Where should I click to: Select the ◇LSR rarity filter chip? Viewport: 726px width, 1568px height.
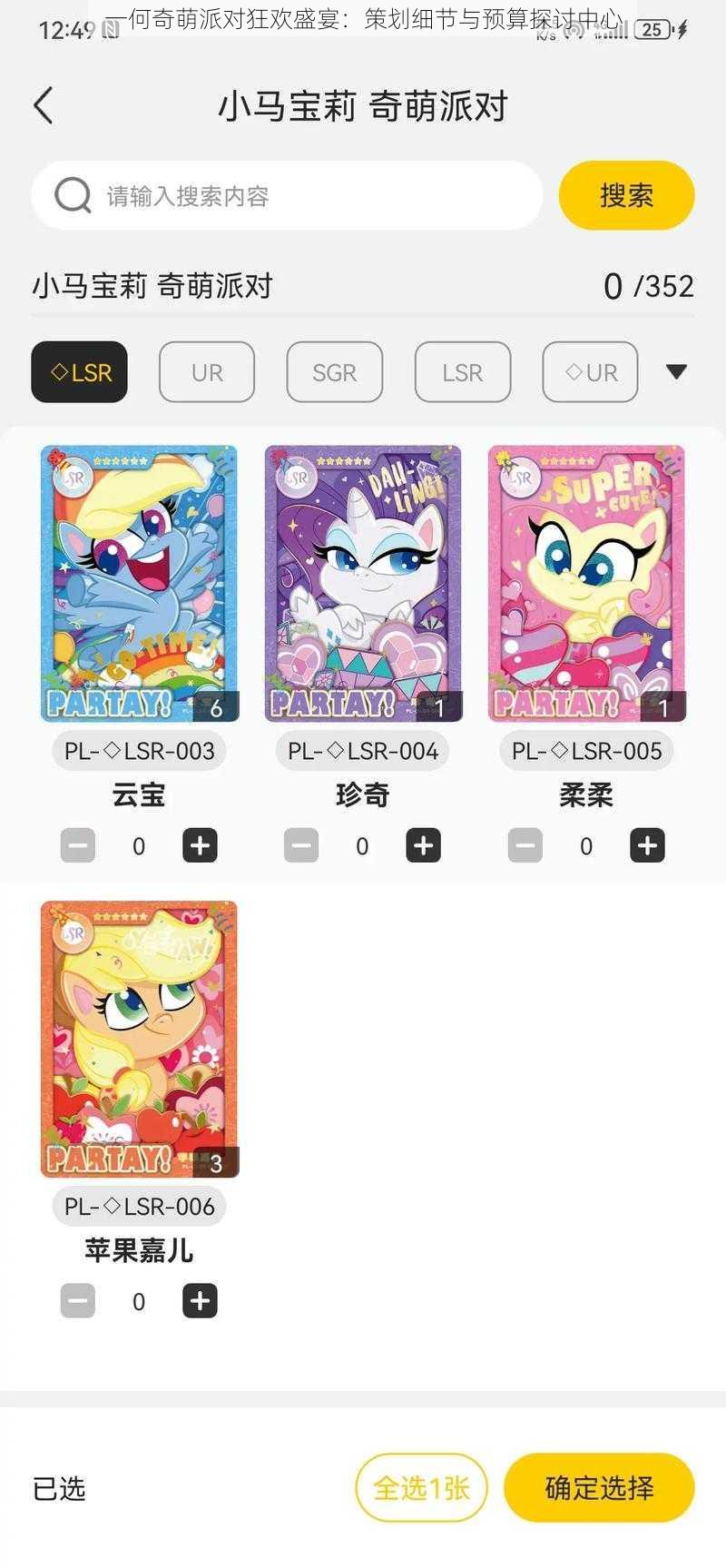(79, 372)
